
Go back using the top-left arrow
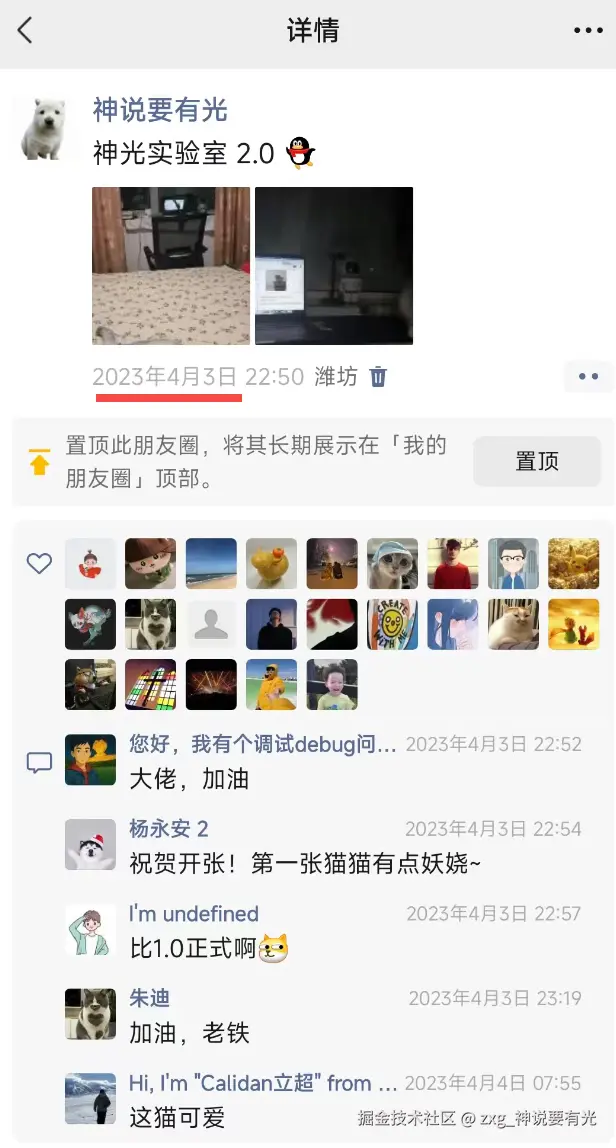tap(25, 31)
